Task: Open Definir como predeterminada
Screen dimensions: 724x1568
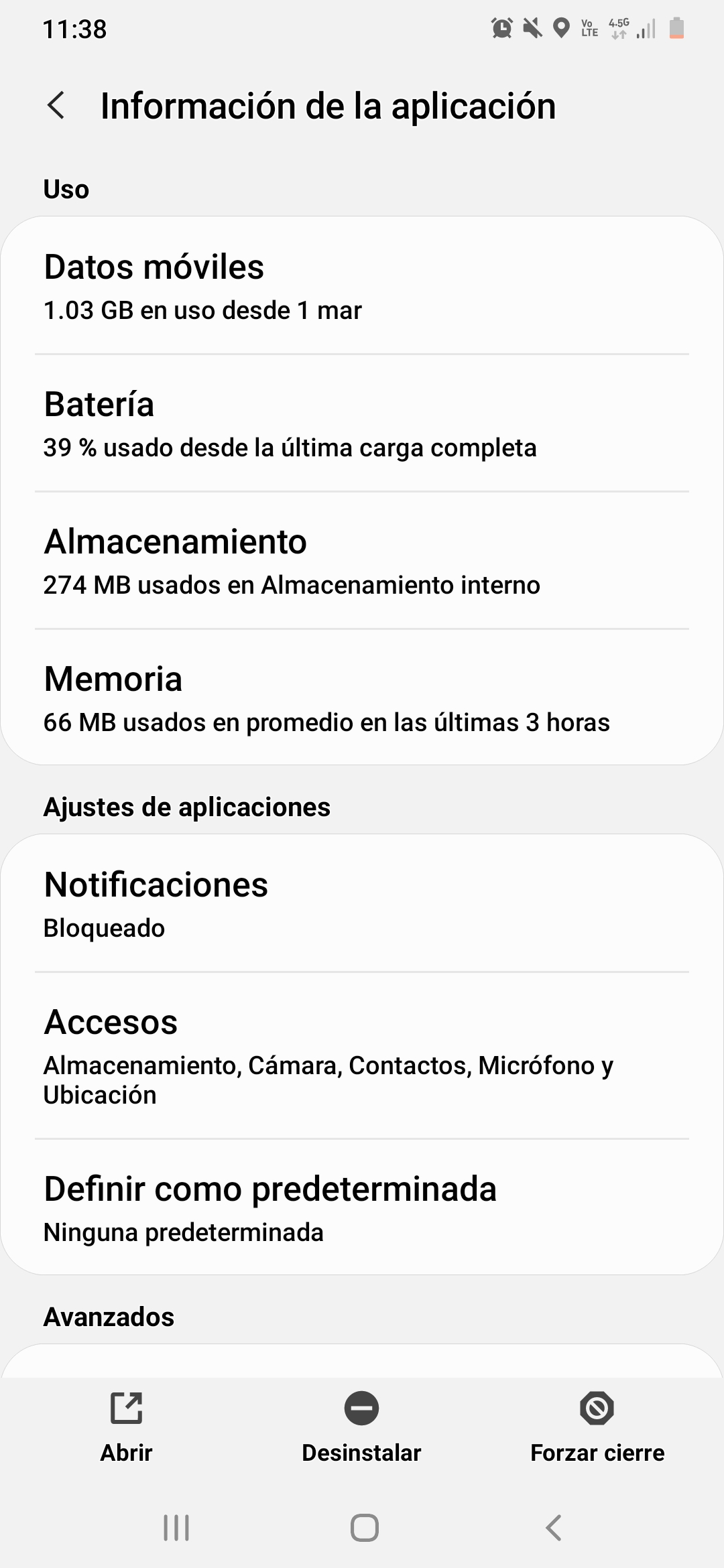Action: [x=362, y=1207]
